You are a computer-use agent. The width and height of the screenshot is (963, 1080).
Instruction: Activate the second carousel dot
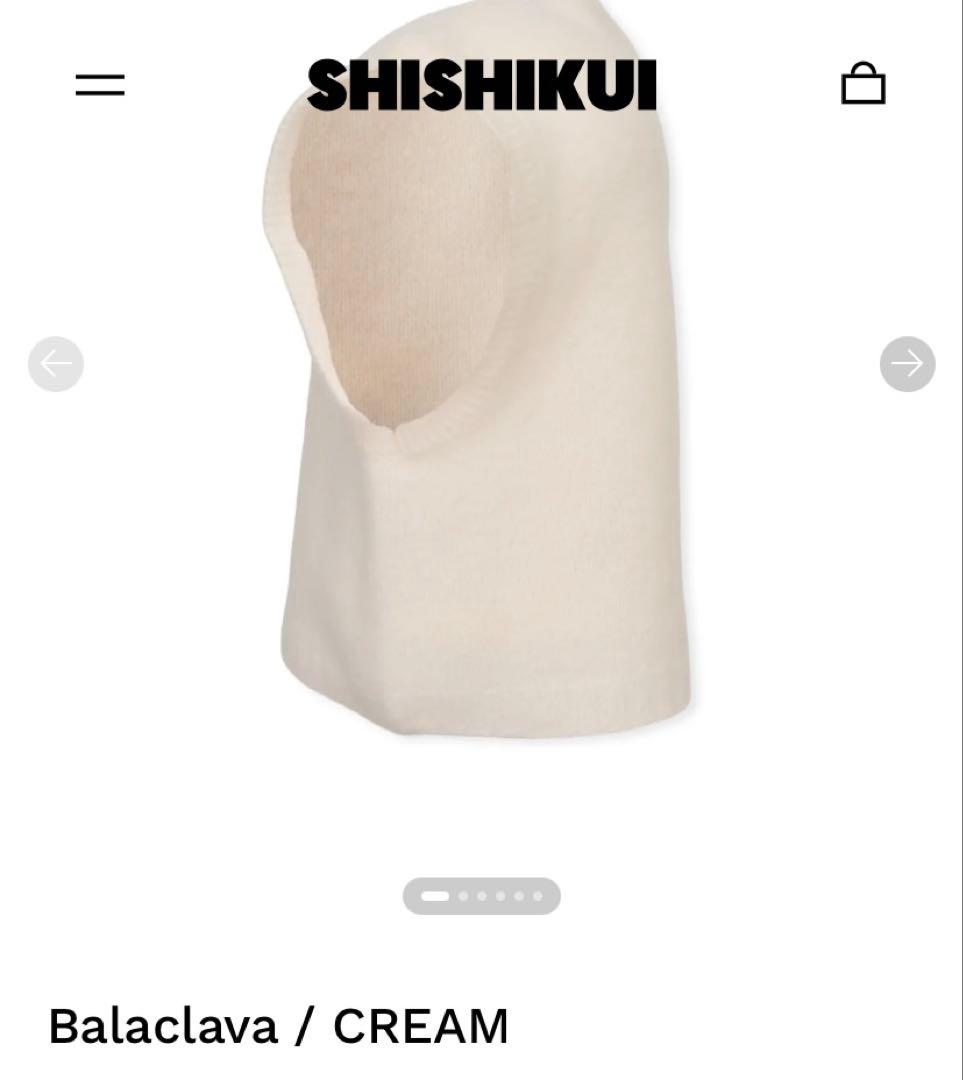coord(463,896)
